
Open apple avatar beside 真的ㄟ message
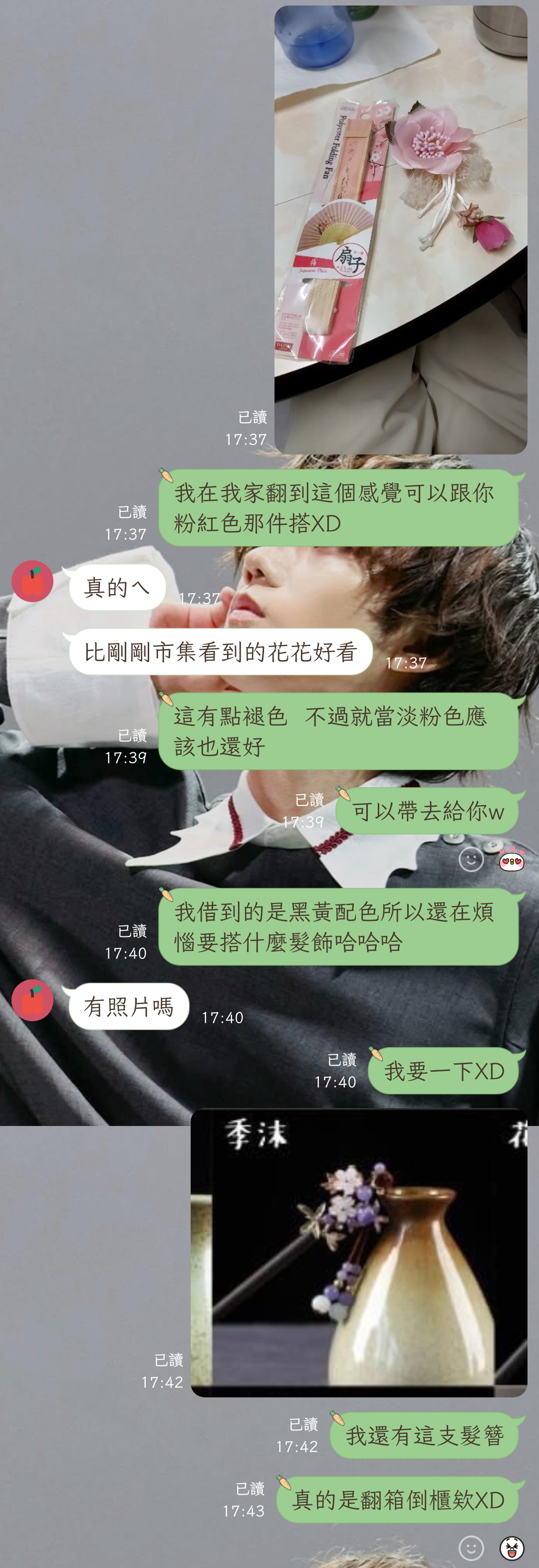32,581
